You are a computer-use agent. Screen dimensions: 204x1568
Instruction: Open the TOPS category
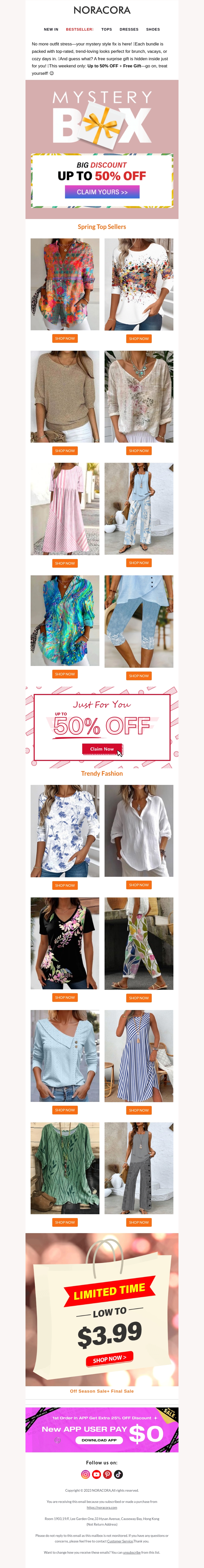point(107,29)
